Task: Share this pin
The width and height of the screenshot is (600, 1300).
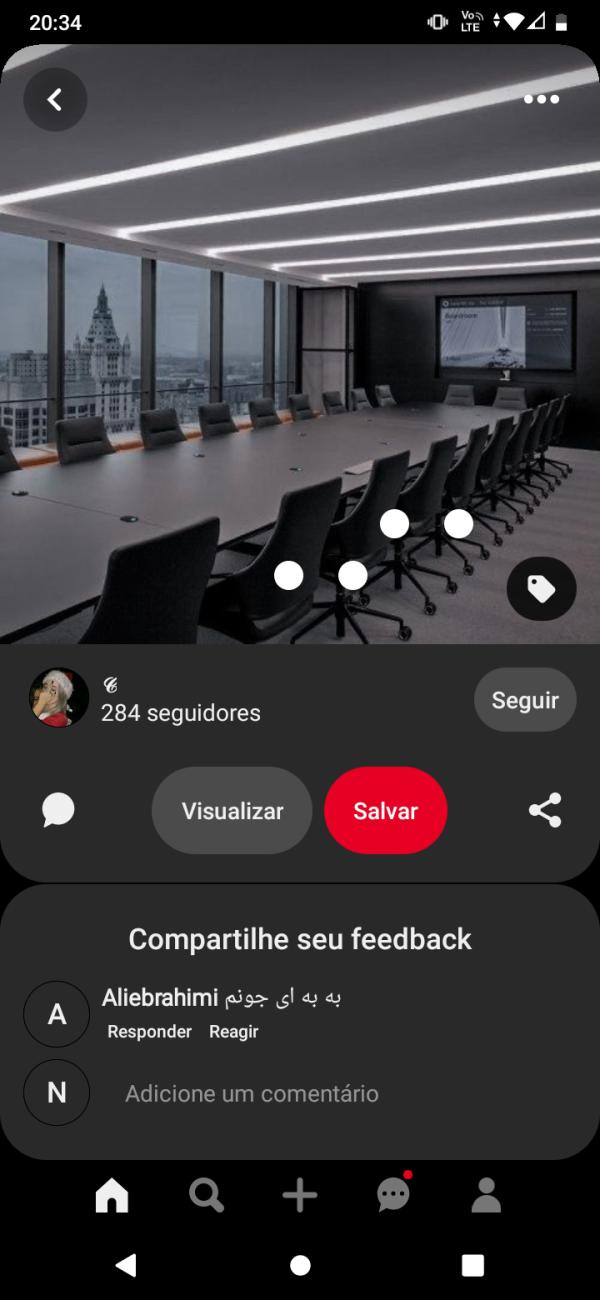Action: pyautogui.click(x=545, y=810)
